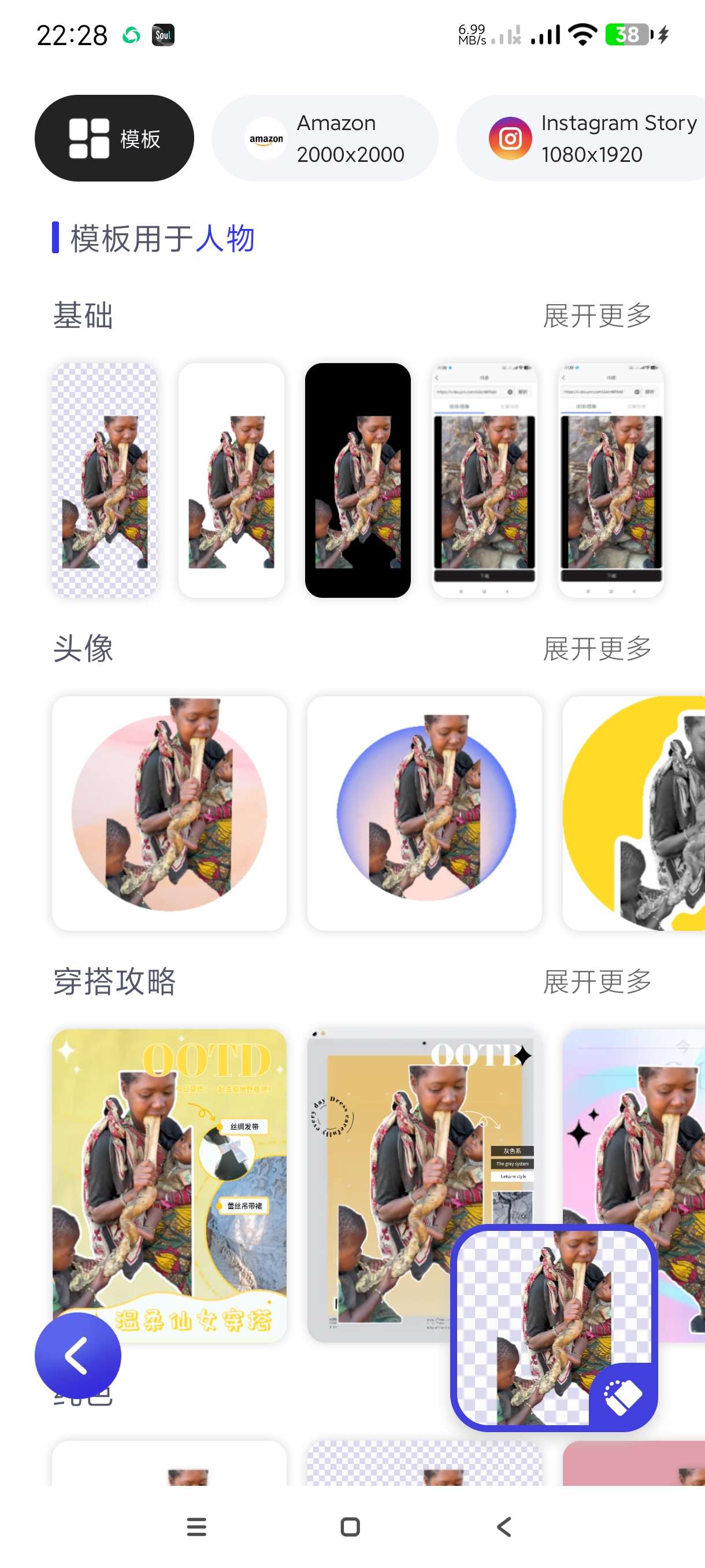Select the plain white background template
The image size is (705, 1568).
(x=231, y=480)
